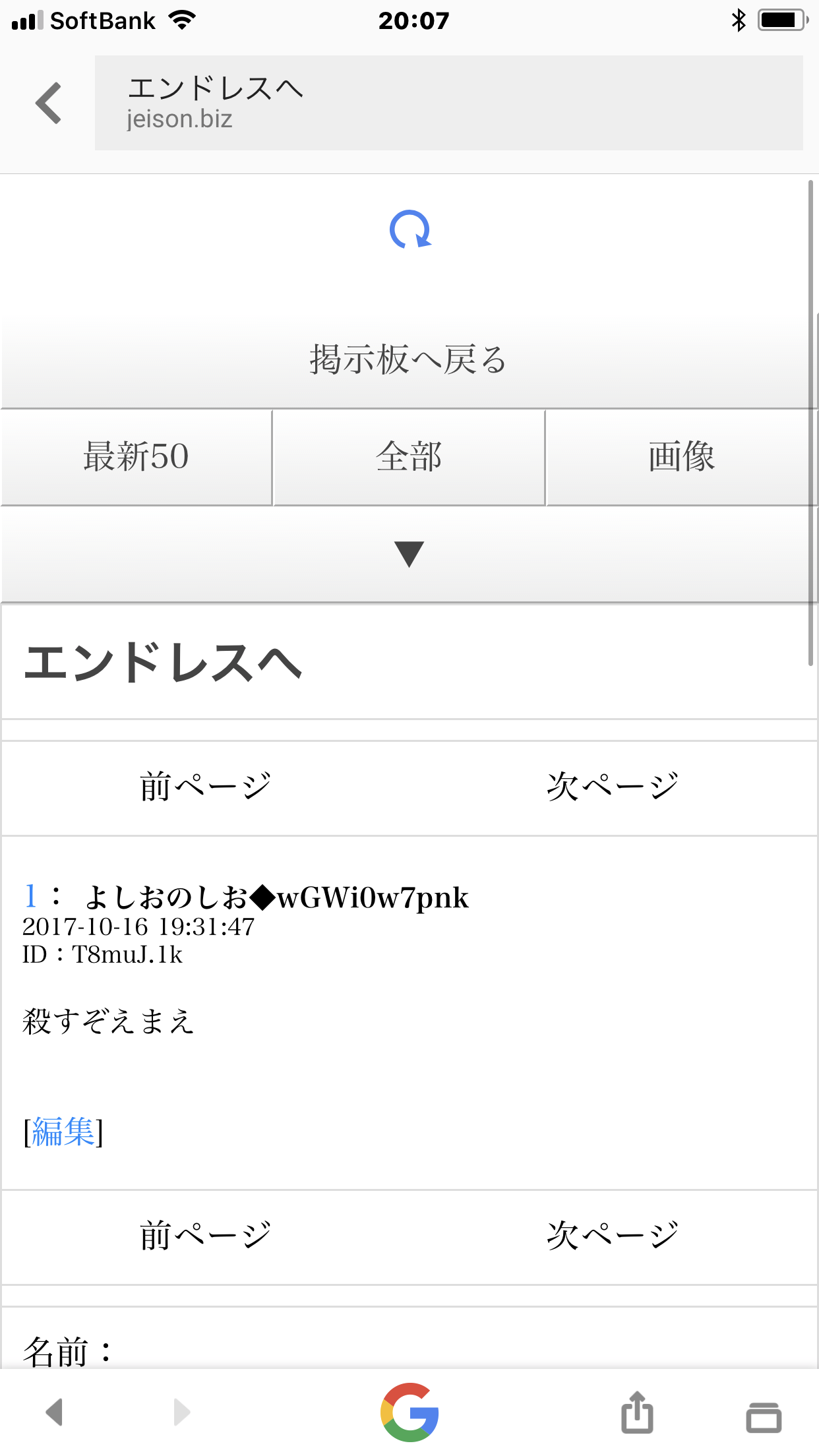Image resolution: width=819 pixels, height=1456 pixels.
Task: Share this page
Action: coord(637,1412)
